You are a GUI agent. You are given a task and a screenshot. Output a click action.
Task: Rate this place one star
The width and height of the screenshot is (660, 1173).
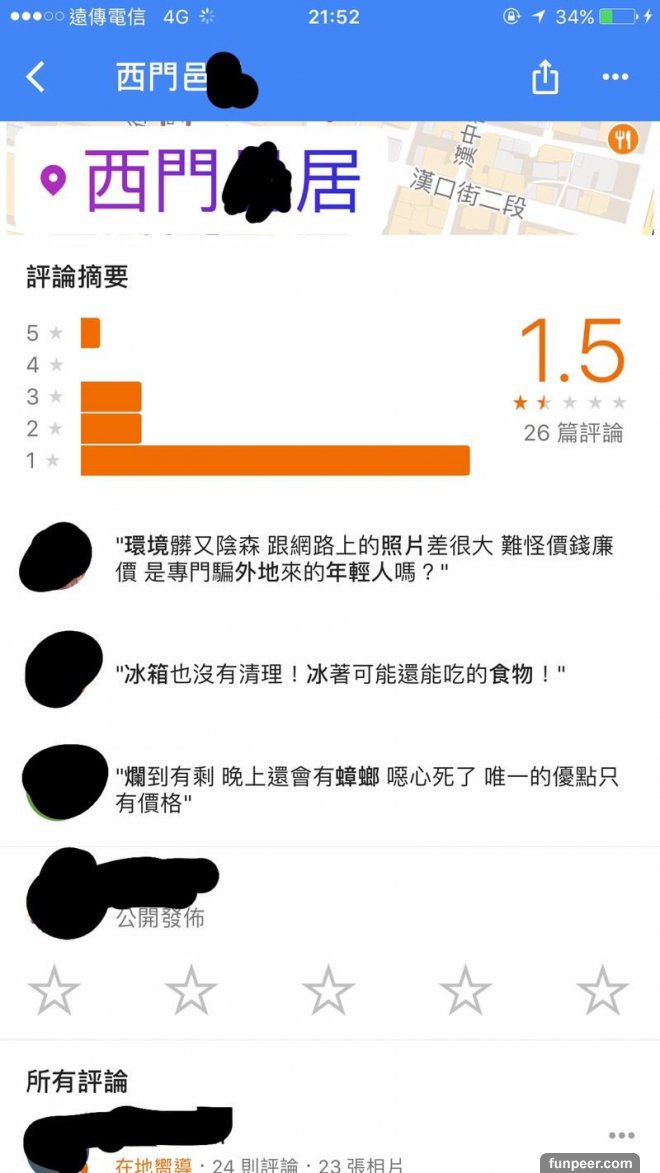click(54, 990)
